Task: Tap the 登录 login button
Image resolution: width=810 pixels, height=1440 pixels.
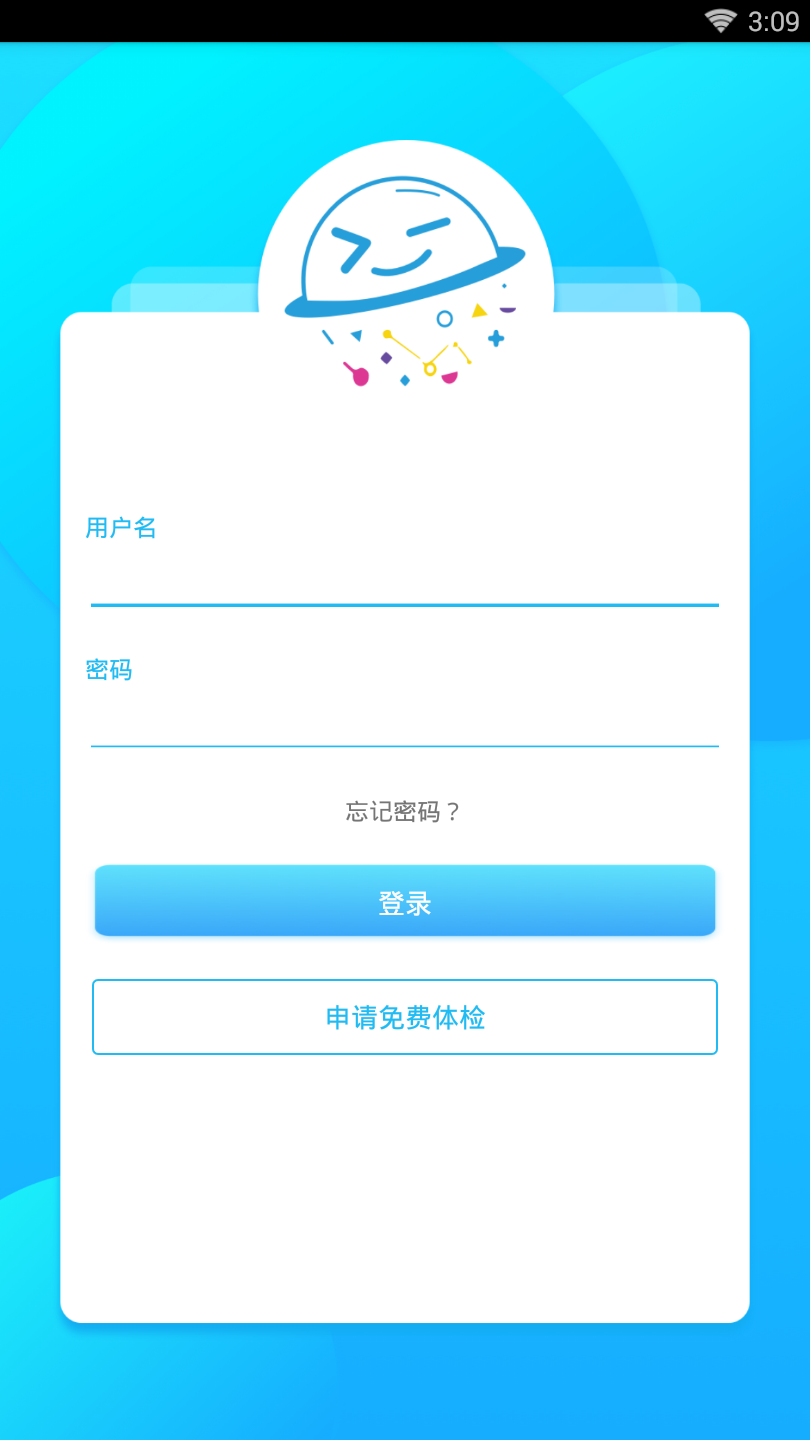Action: click(x=404, y=902)
